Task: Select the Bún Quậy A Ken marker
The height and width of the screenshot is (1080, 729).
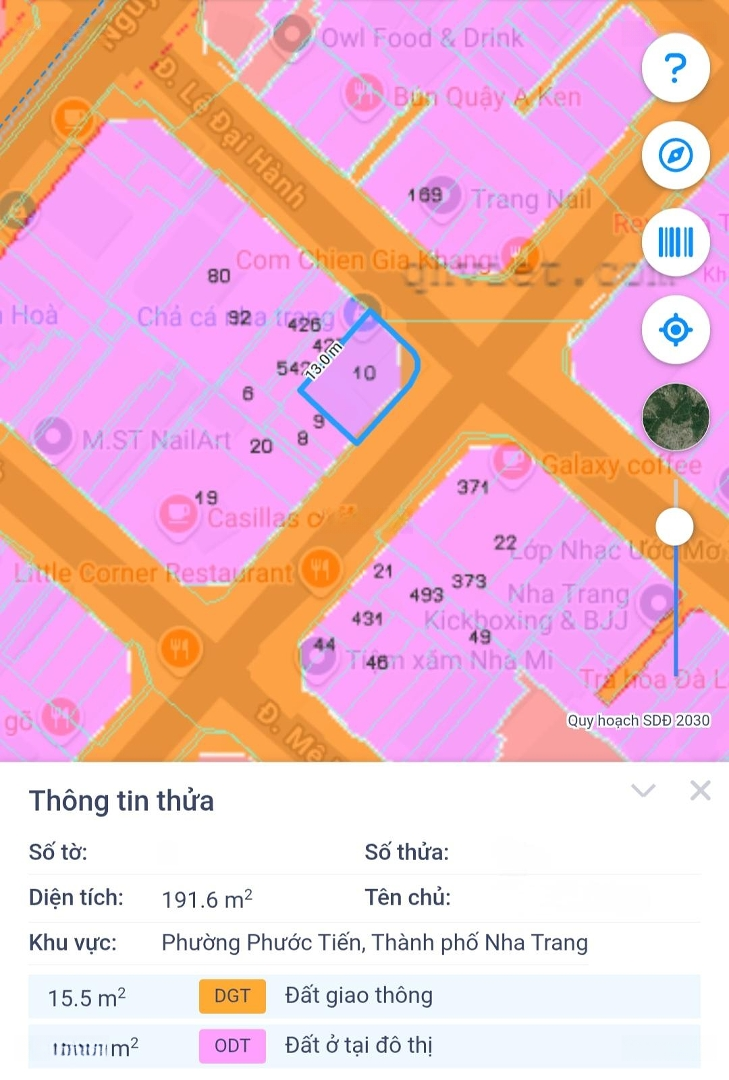Action: tap(362, 94)
